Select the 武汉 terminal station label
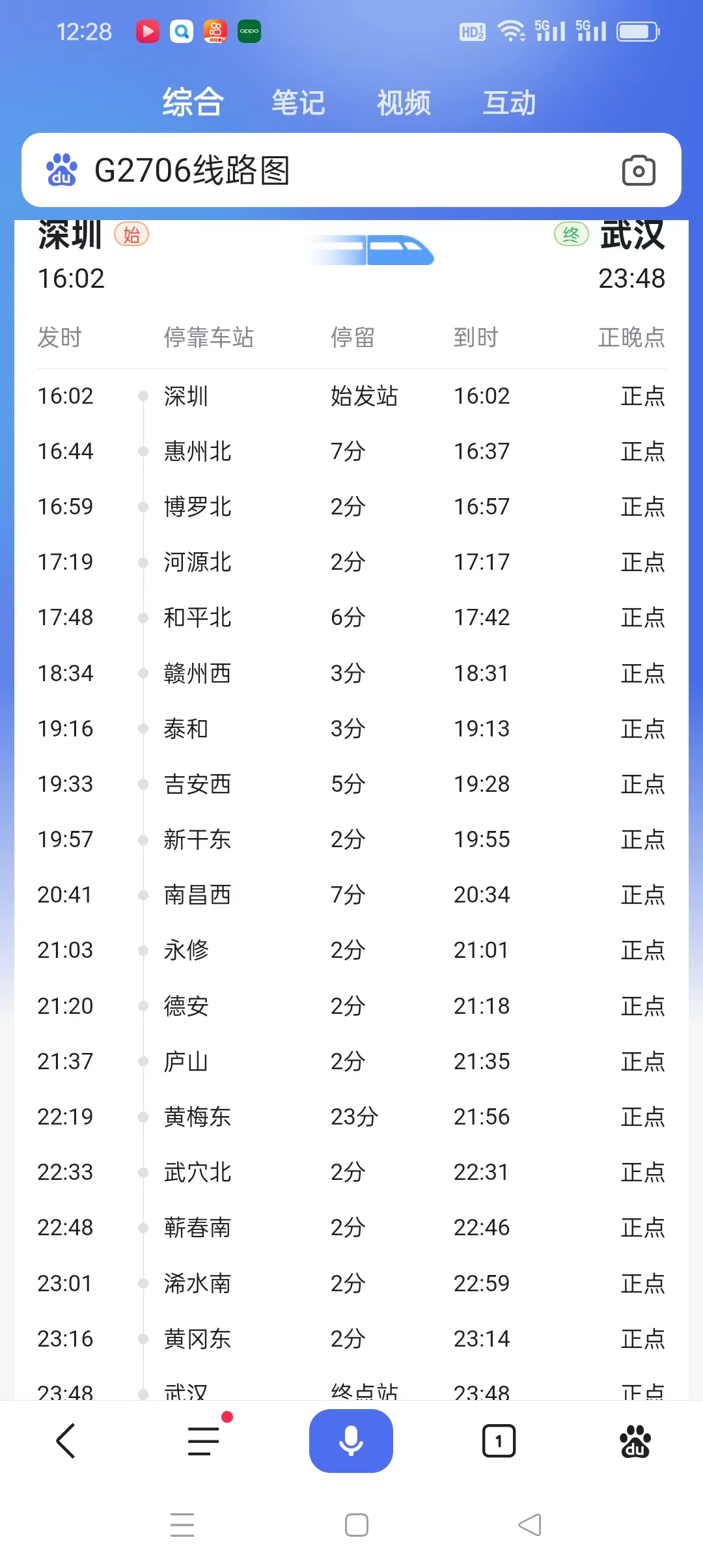 click(x=631, y=236)
